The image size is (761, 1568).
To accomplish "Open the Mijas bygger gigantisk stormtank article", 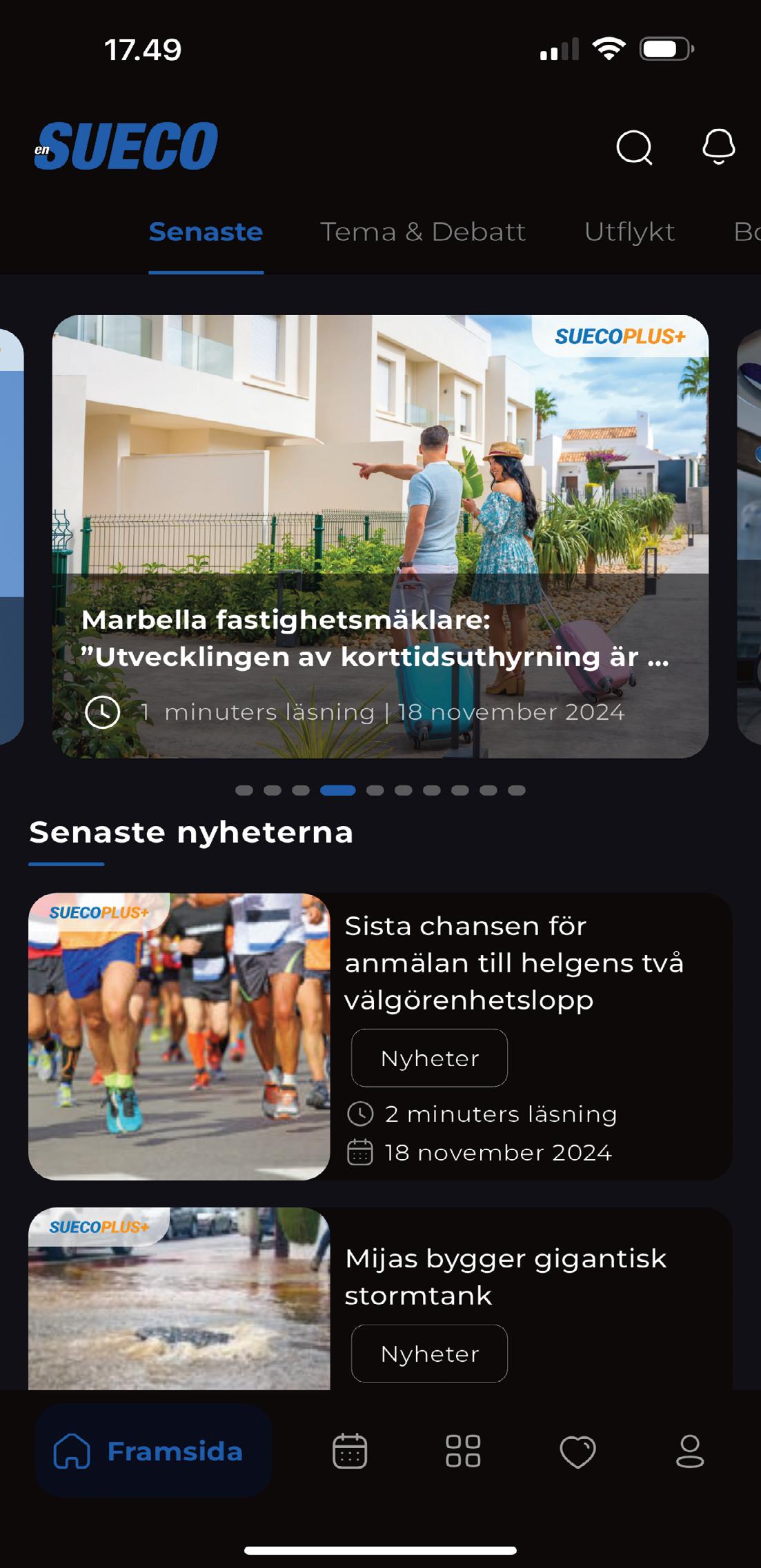I will [x=505, y=1276].
